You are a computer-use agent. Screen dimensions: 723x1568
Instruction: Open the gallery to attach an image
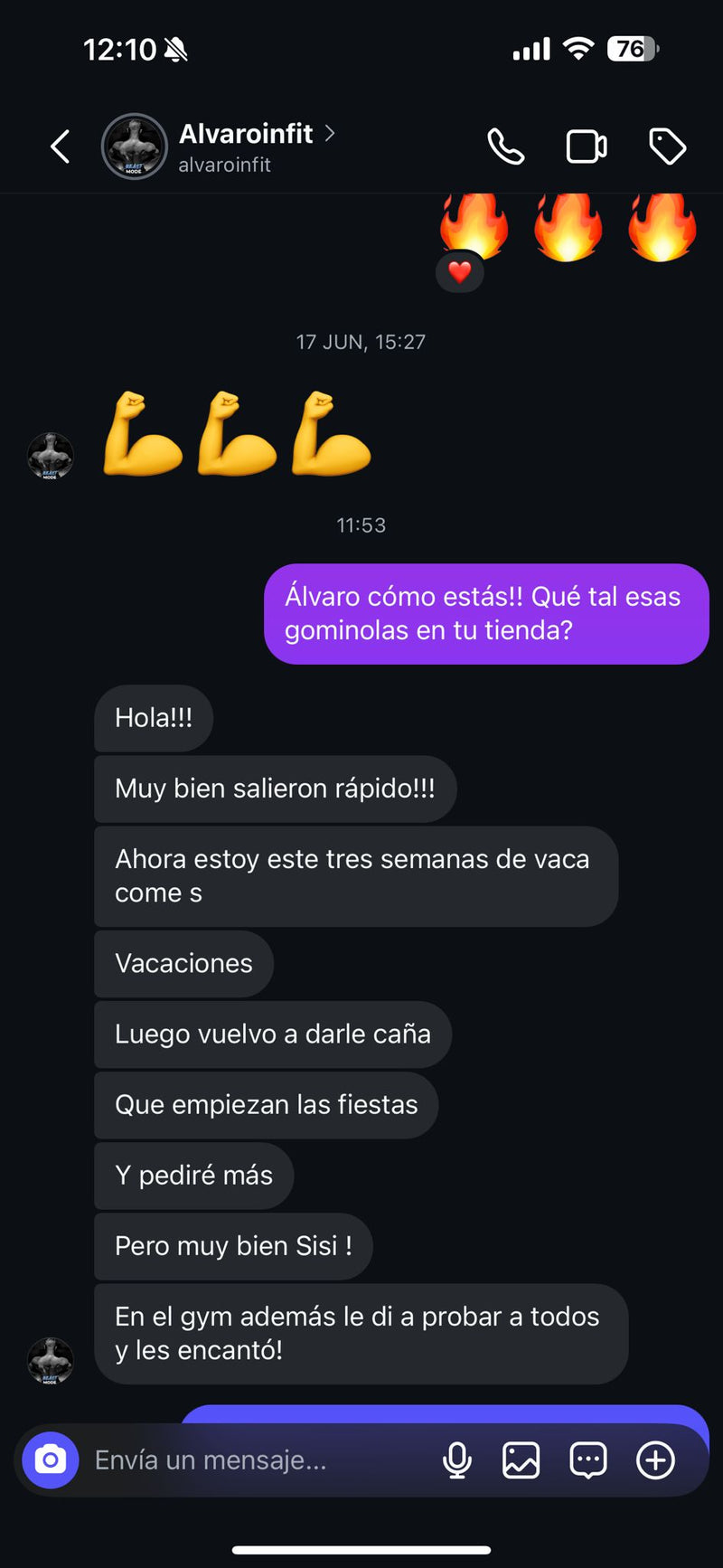click(521, 1459)
